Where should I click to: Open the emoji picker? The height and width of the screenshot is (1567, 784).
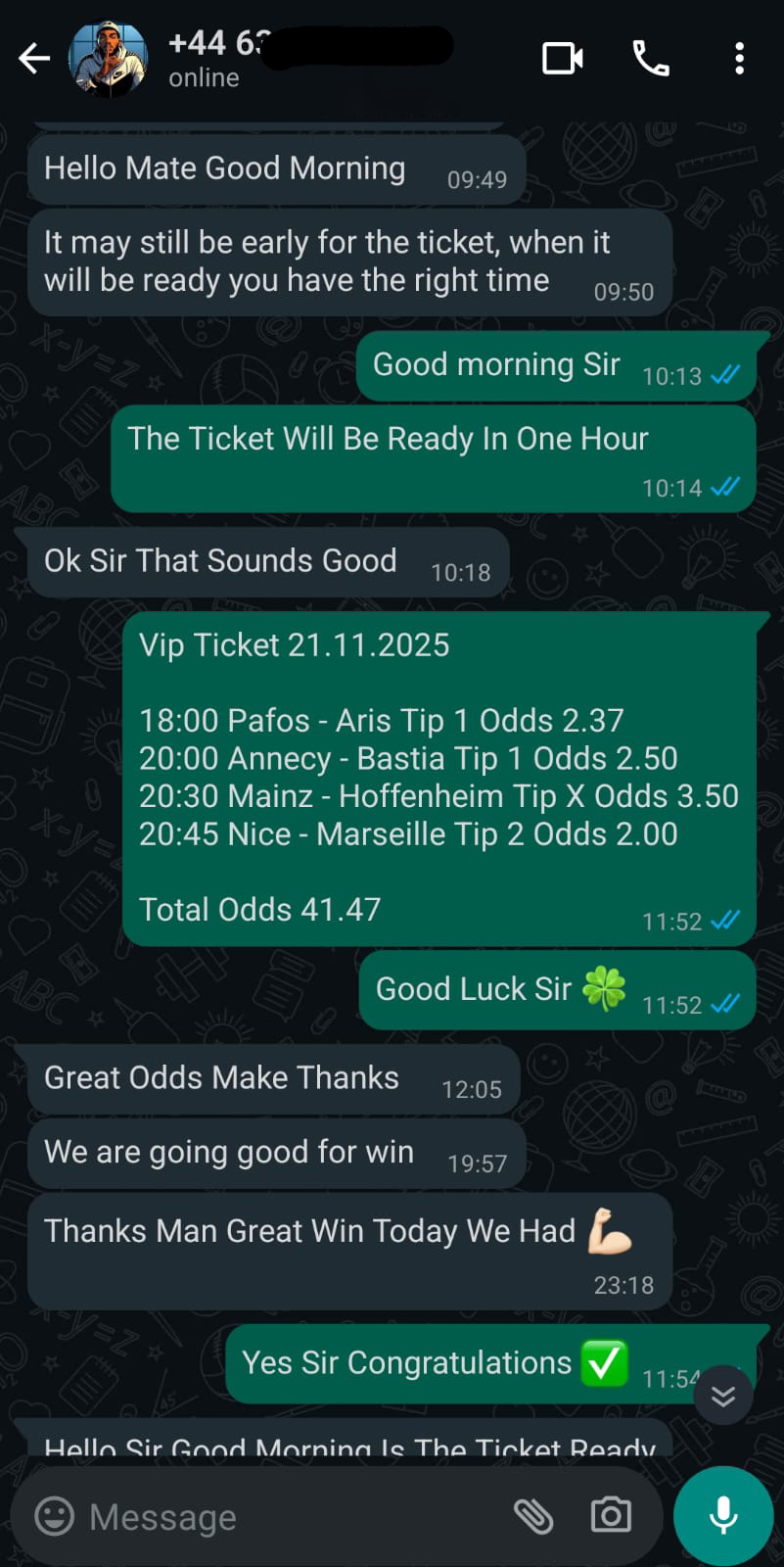pyautogui.click(x=54, y=1516)
